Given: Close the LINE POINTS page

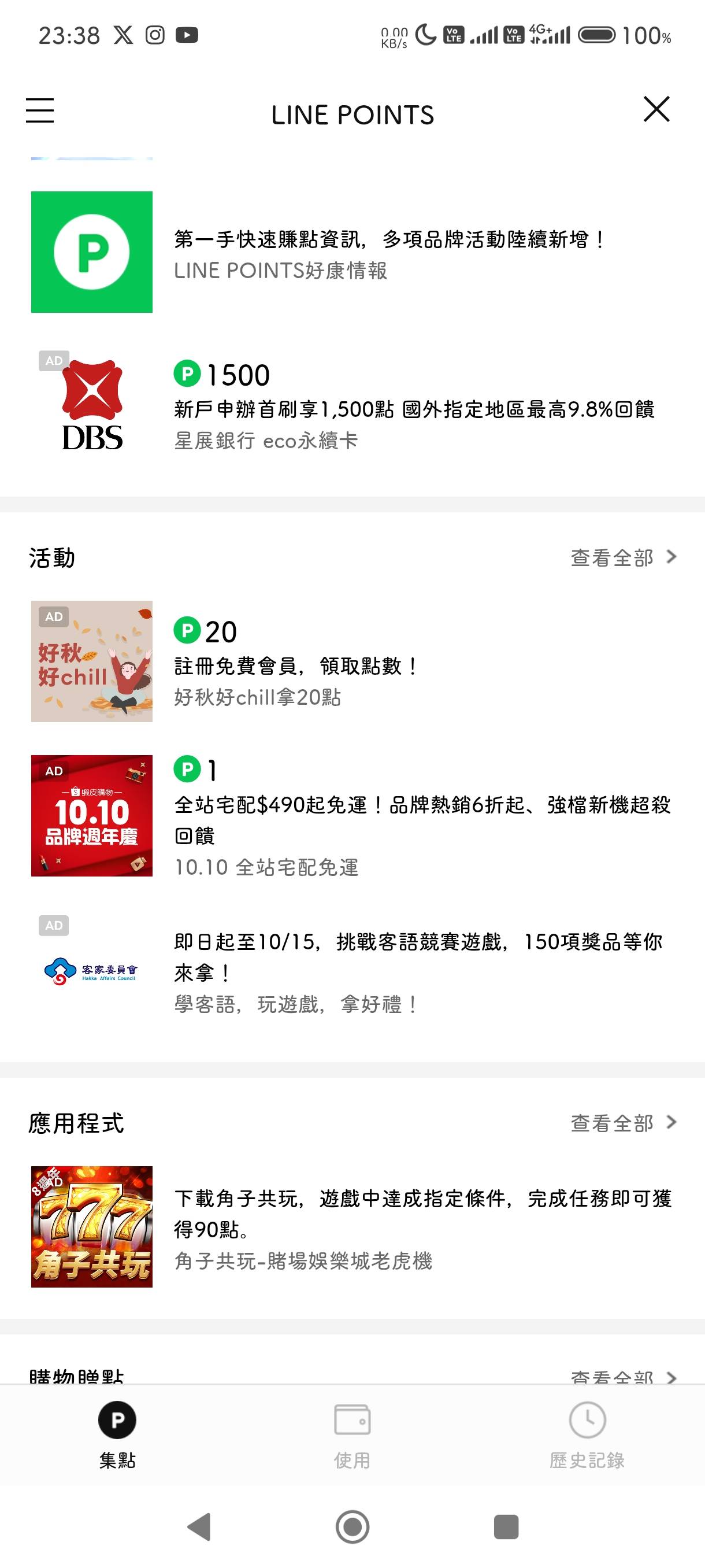Looking at the screenshot, I should [x=656, y=110].
